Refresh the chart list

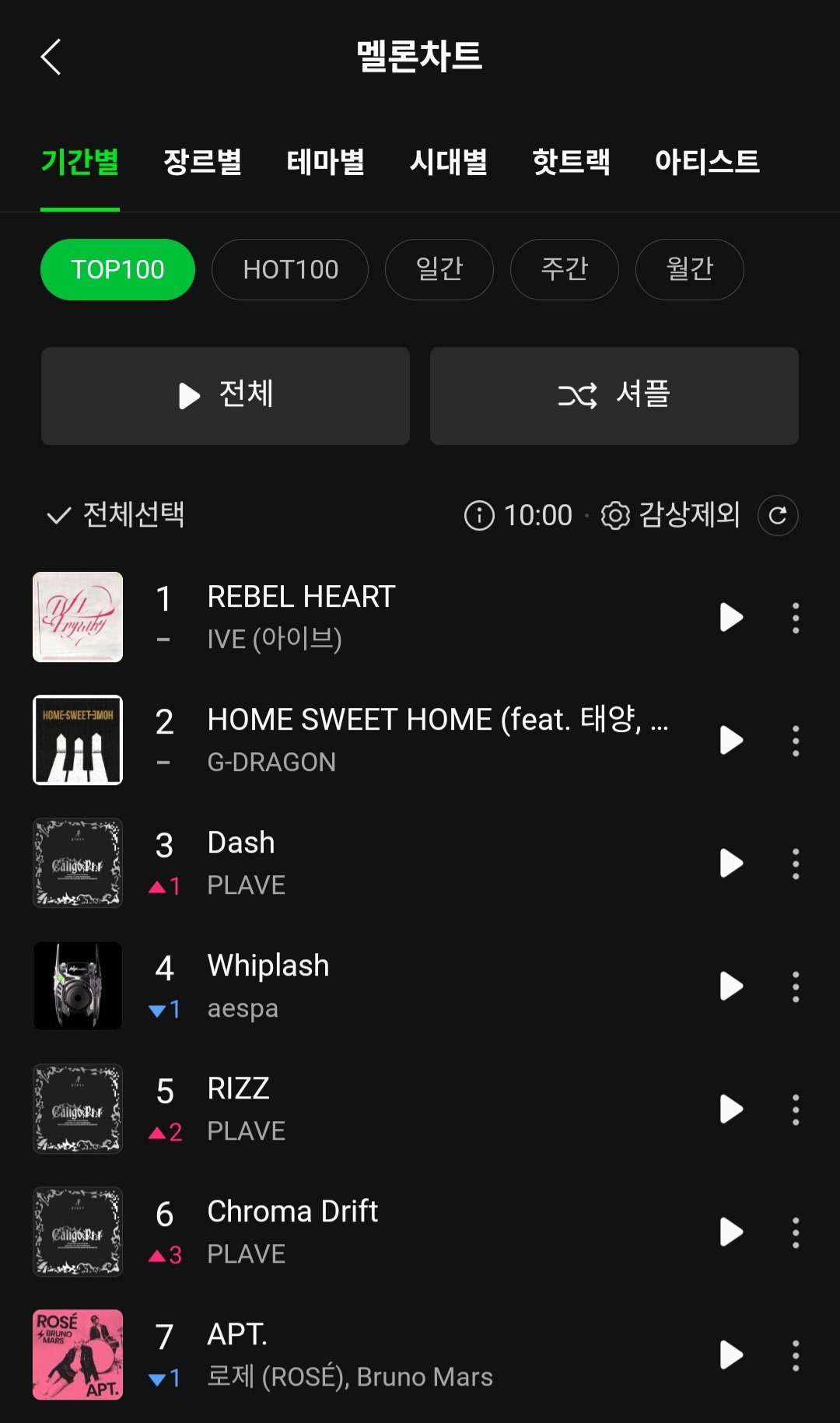(x=778, y=515)
